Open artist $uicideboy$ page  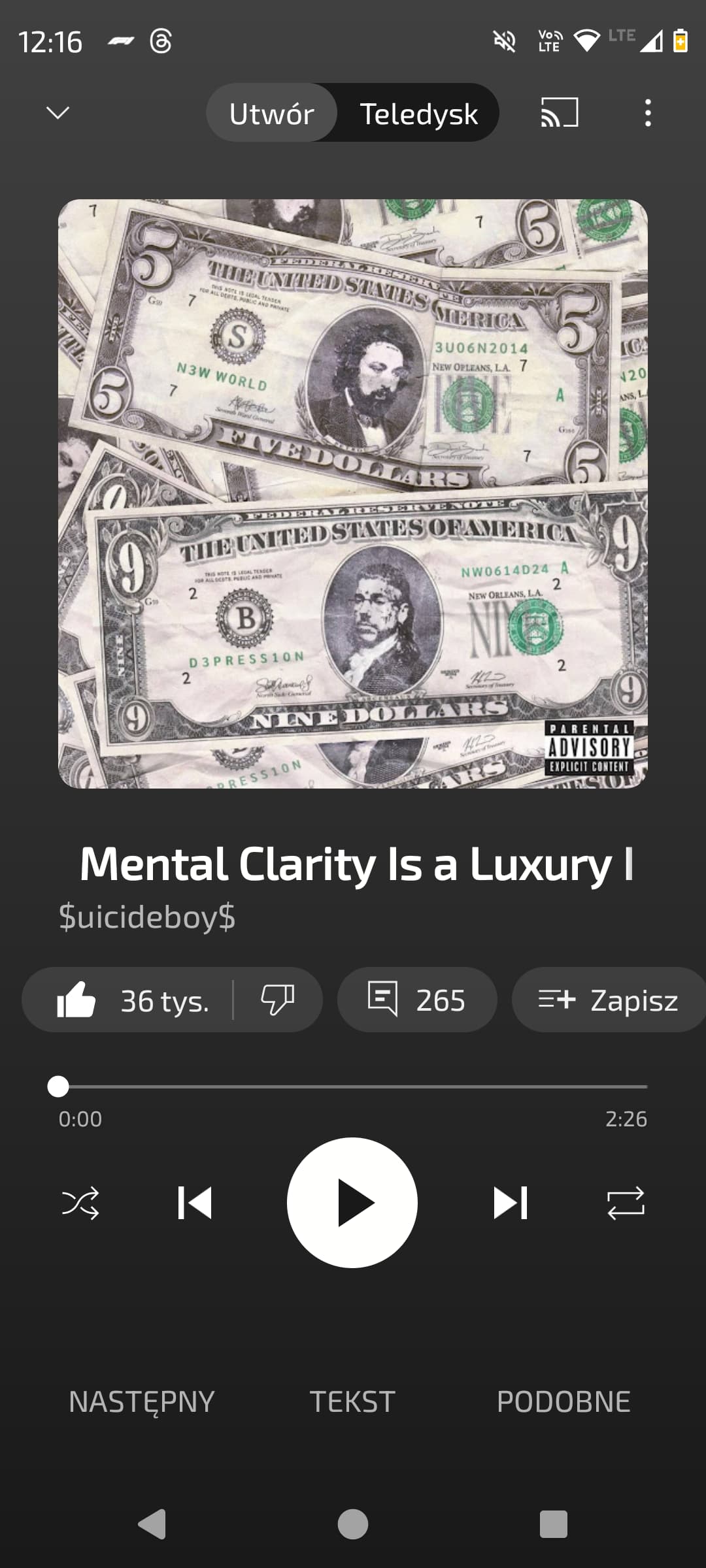(x=147, y=916)
